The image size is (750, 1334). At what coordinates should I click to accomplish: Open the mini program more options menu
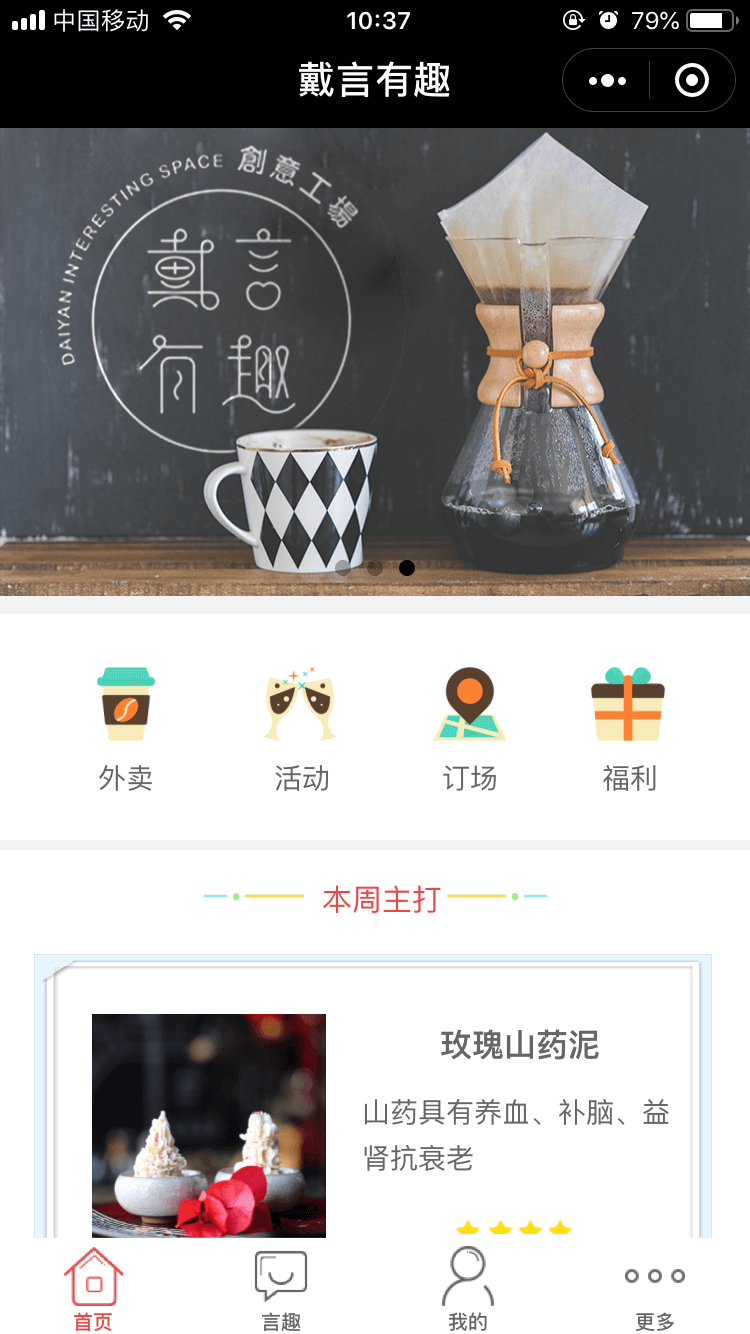coord(607,80)
